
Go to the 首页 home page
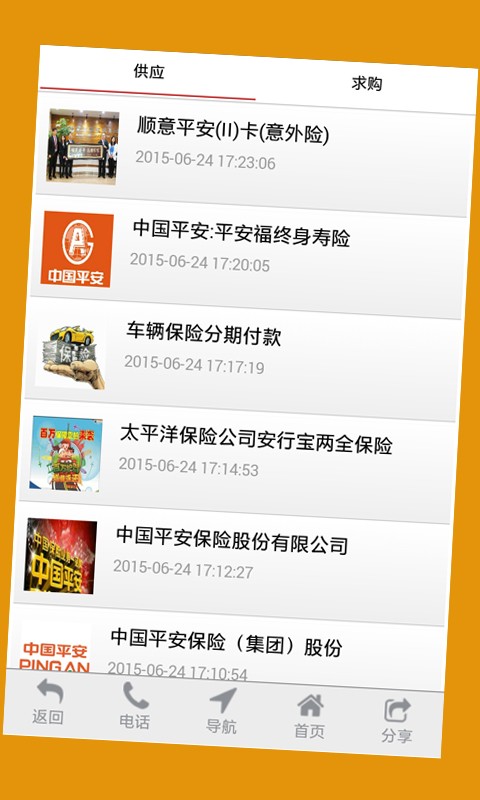pos(310,716)
